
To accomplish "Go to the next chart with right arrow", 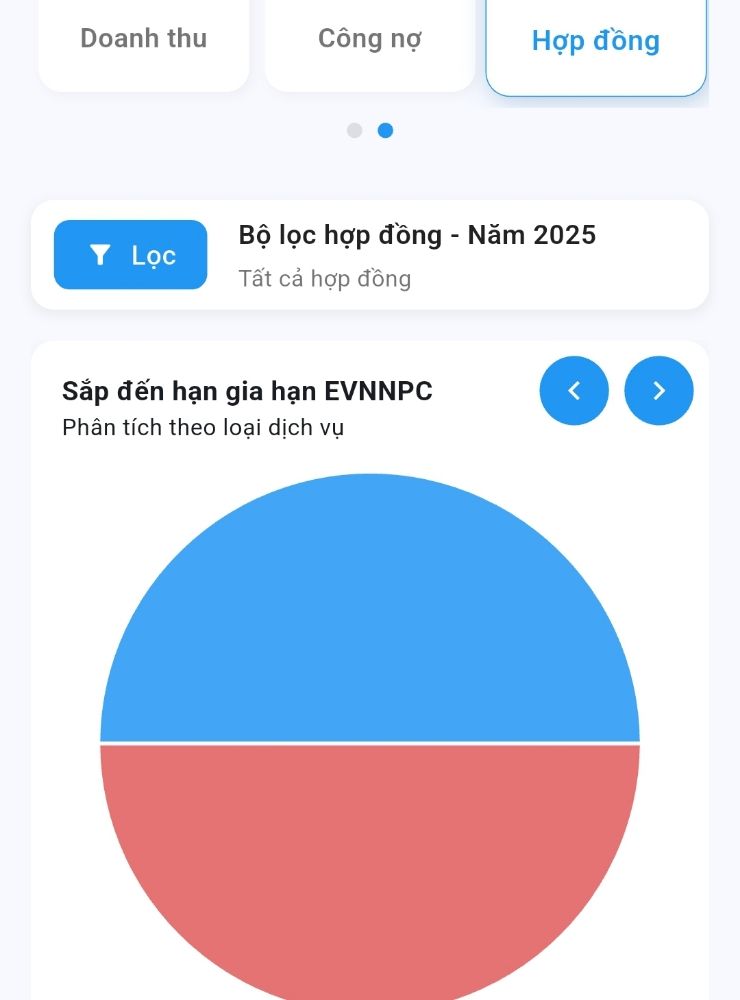I will [659, 391].
